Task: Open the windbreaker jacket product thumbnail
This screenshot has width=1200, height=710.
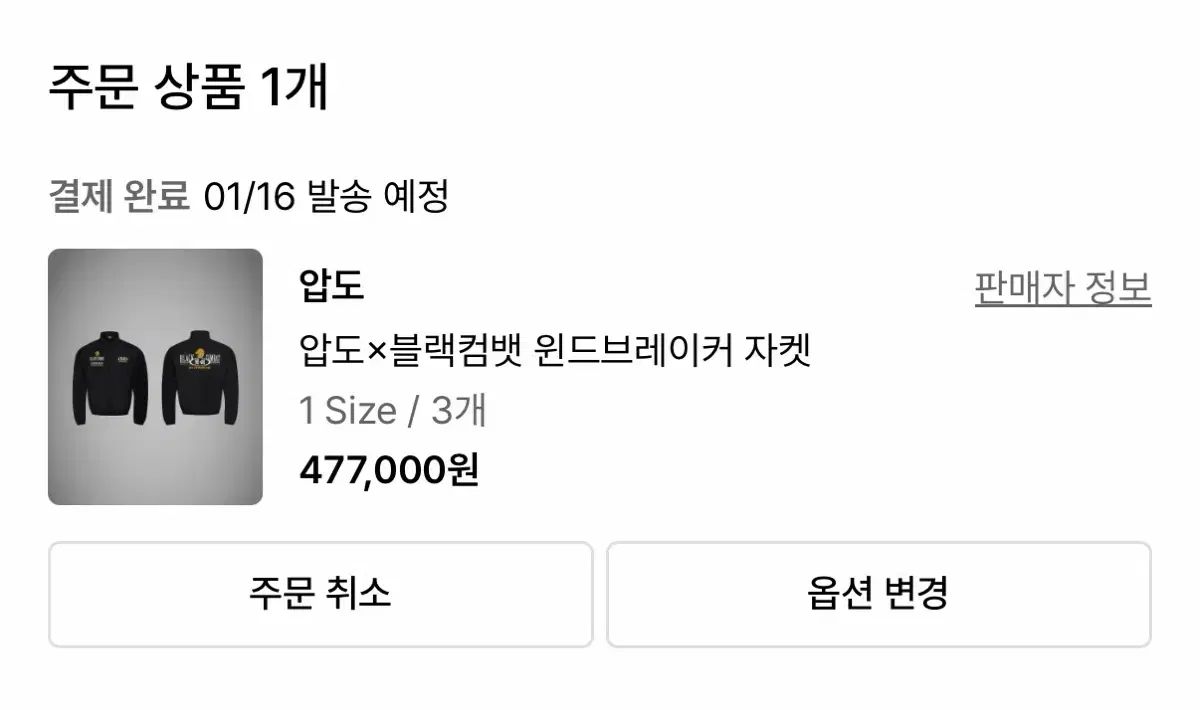Action: click(x=155, y=377)
